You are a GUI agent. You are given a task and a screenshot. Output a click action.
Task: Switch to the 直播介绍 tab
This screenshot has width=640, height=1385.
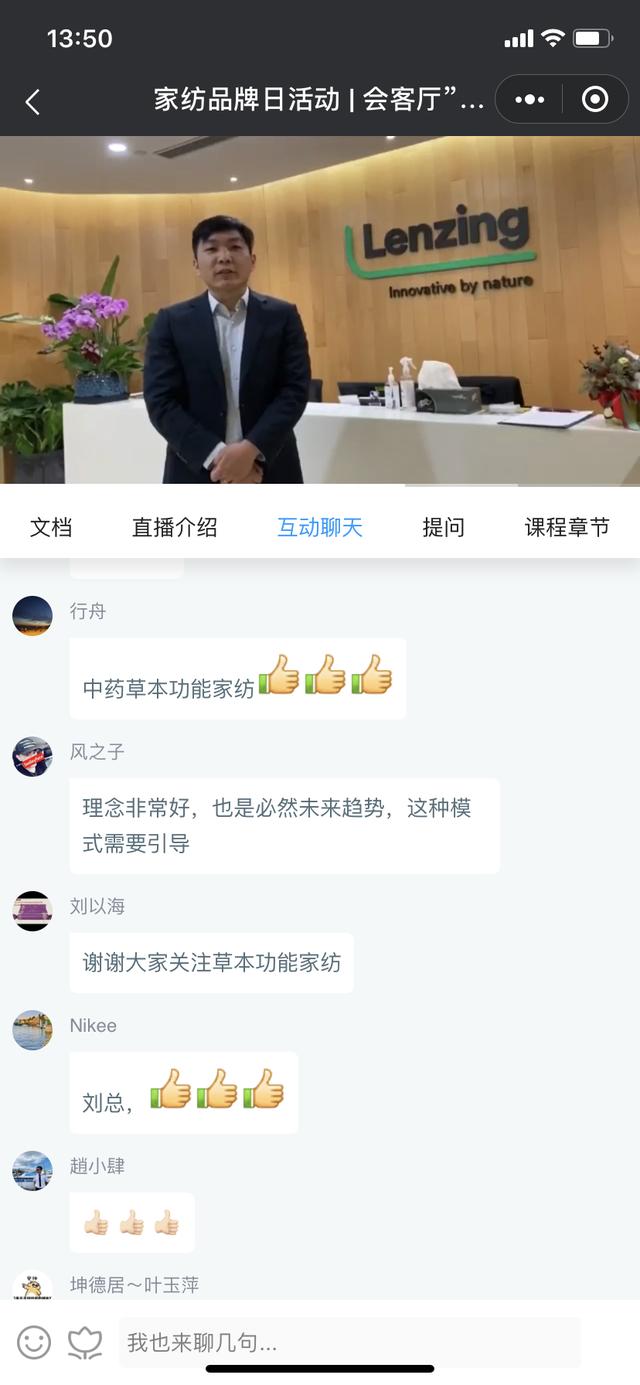174,528
